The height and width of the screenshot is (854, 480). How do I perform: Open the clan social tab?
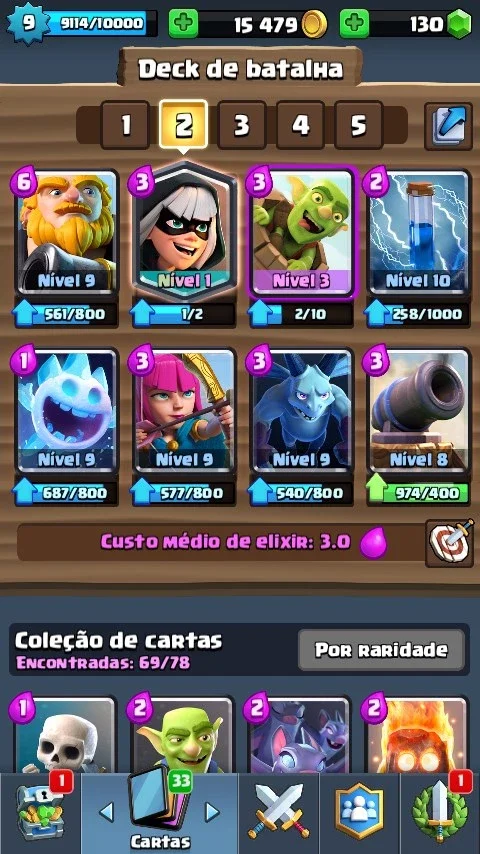tap(359, 814)
